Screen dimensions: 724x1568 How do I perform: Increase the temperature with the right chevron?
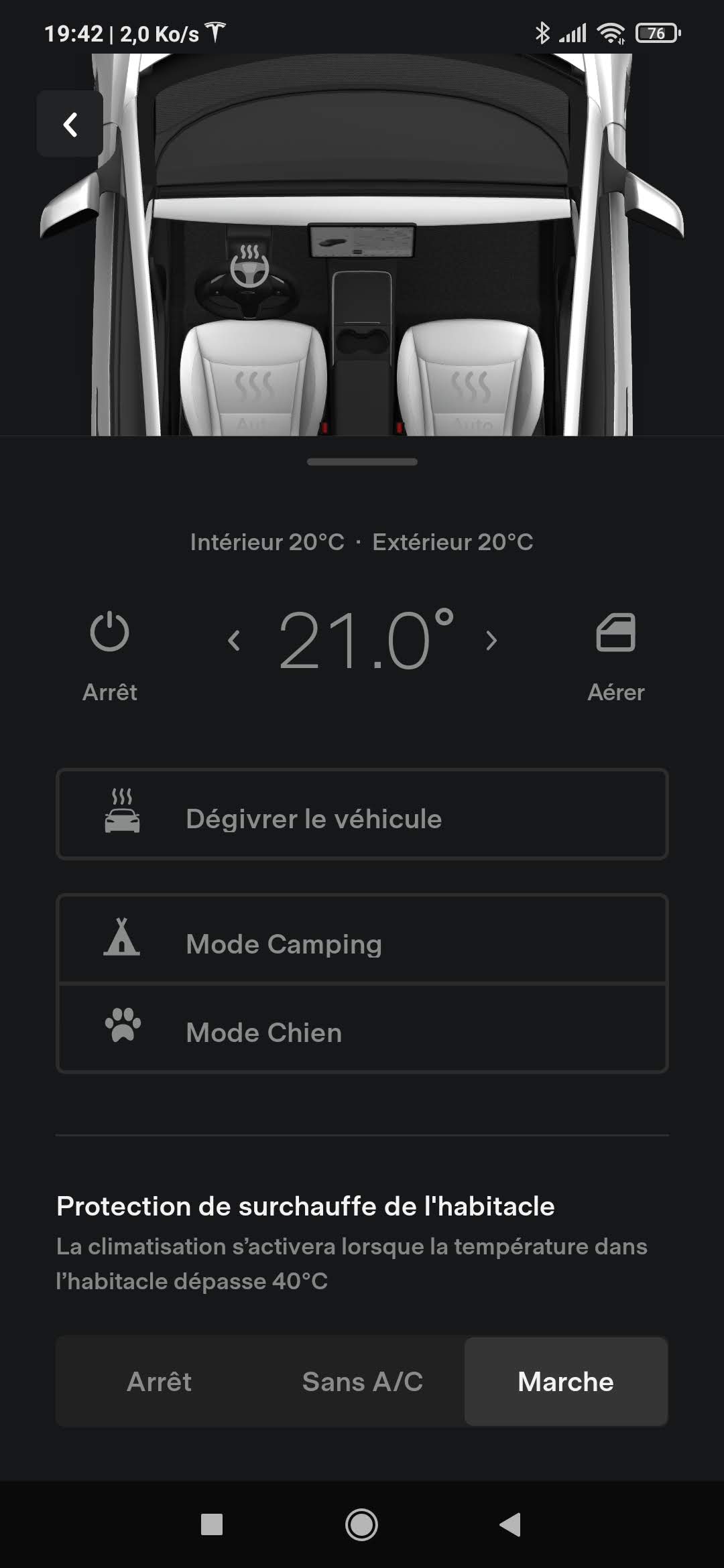tap(491, 641)
